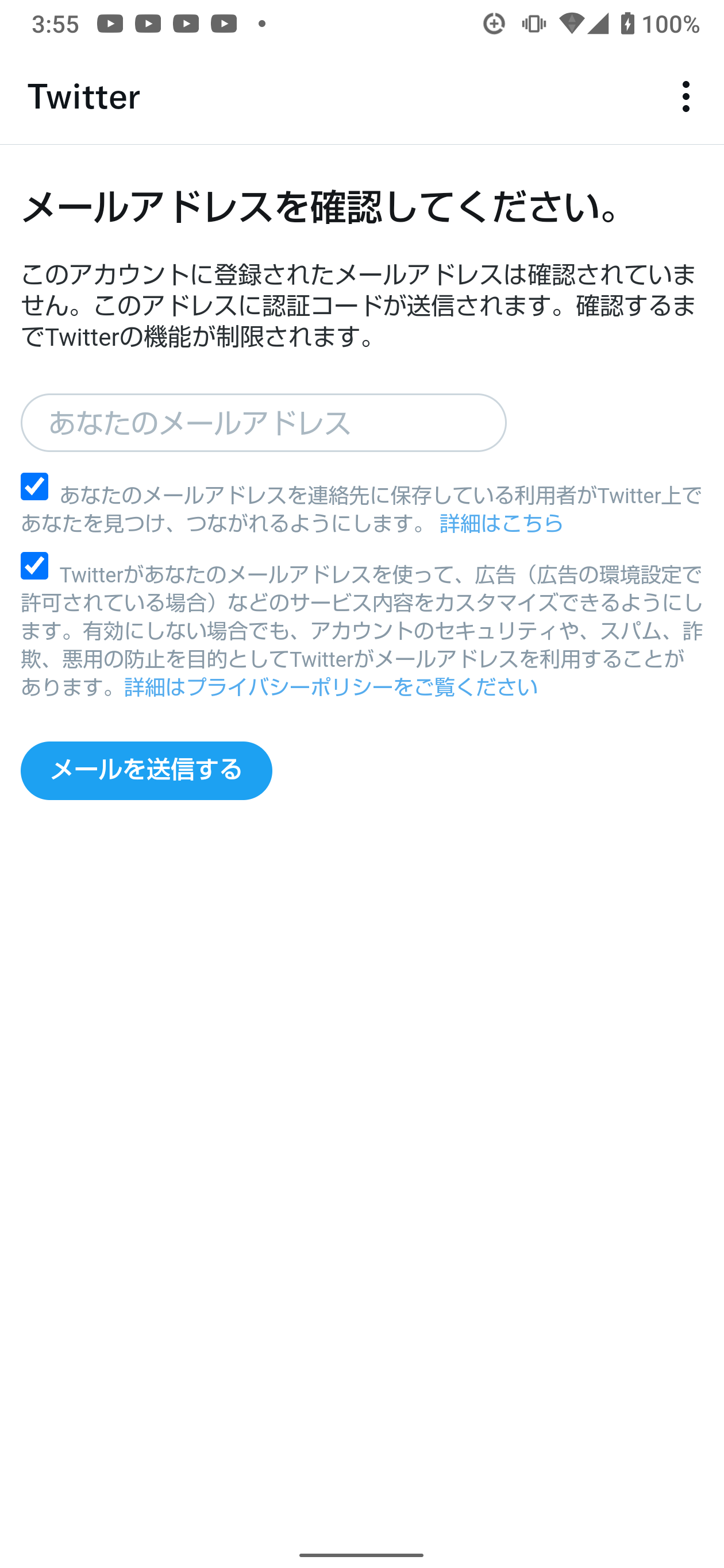Click the third YouTube notification icon
Viewport: 724px width, 1568px height.
(x=186, y=24)
